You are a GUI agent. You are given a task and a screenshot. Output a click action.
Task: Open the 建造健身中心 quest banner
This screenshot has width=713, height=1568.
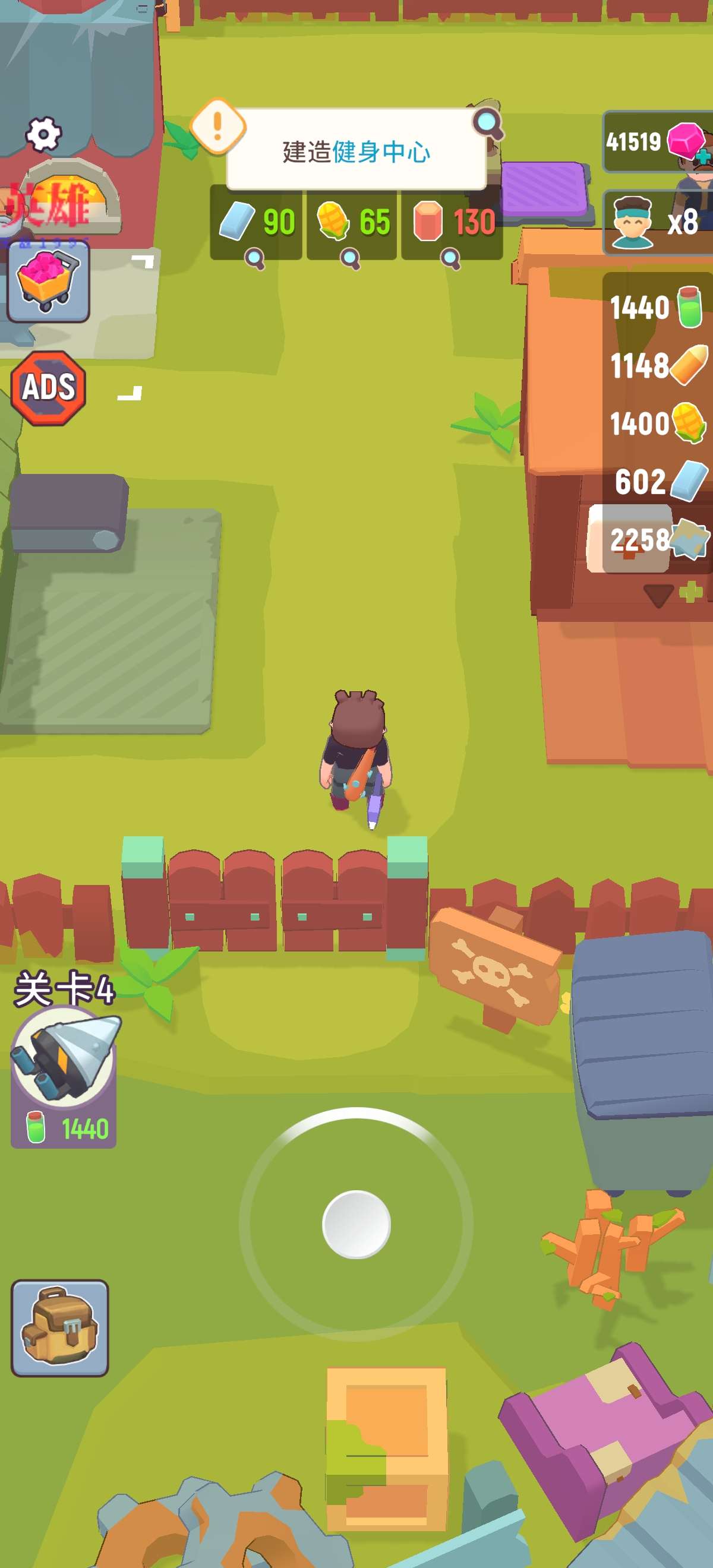(x=355, y=150)
